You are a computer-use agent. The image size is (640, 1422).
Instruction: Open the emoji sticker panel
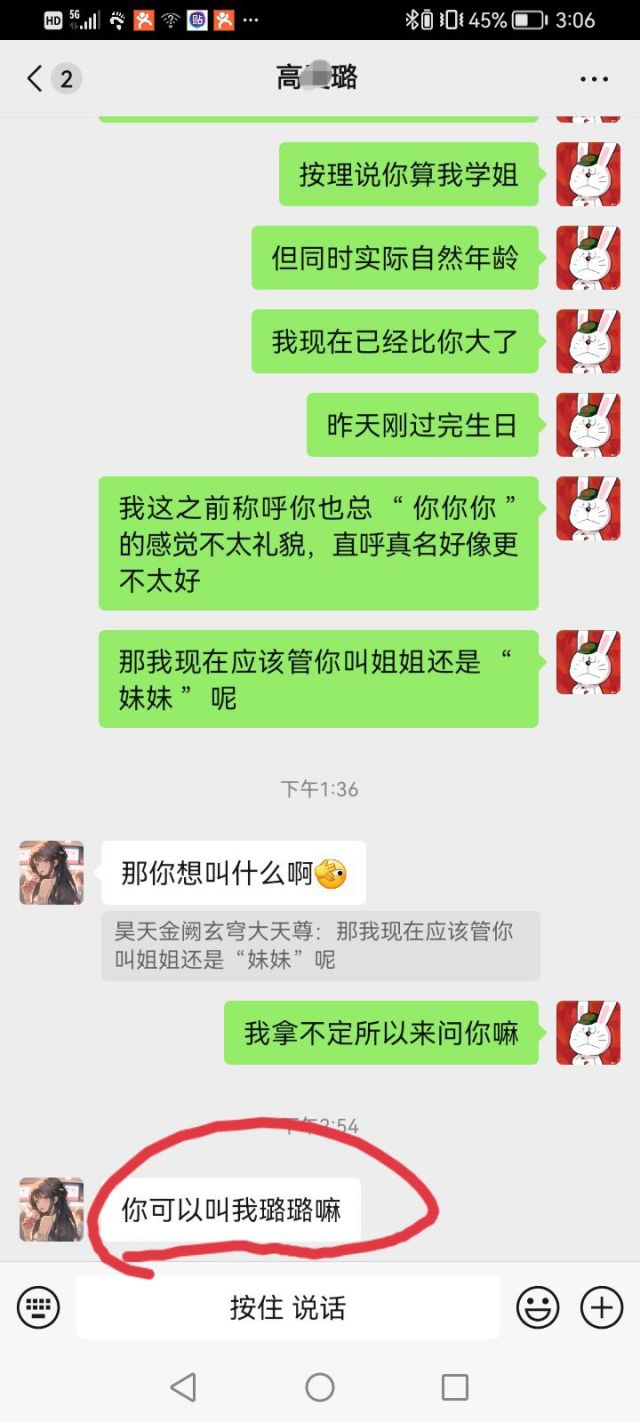tap(537, 1307)
